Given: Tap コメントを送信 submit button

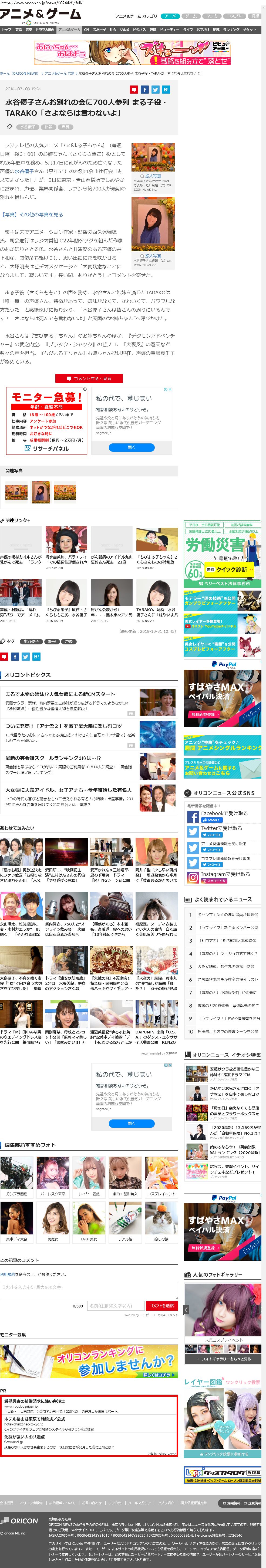Looking at the screenshot, I should tap(161, 1306).
